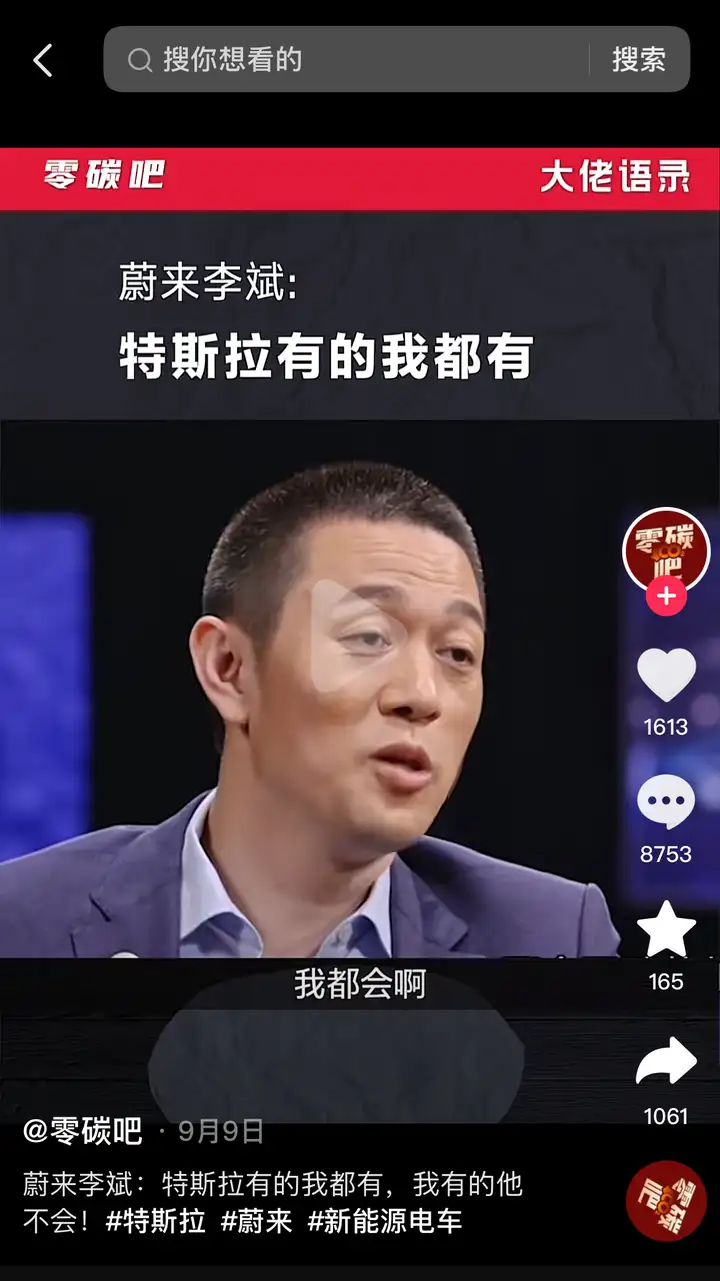The height and width of the screenshot is (1281, 720).
Task: Open the spinning music disc
Action: click(666, 1200)
